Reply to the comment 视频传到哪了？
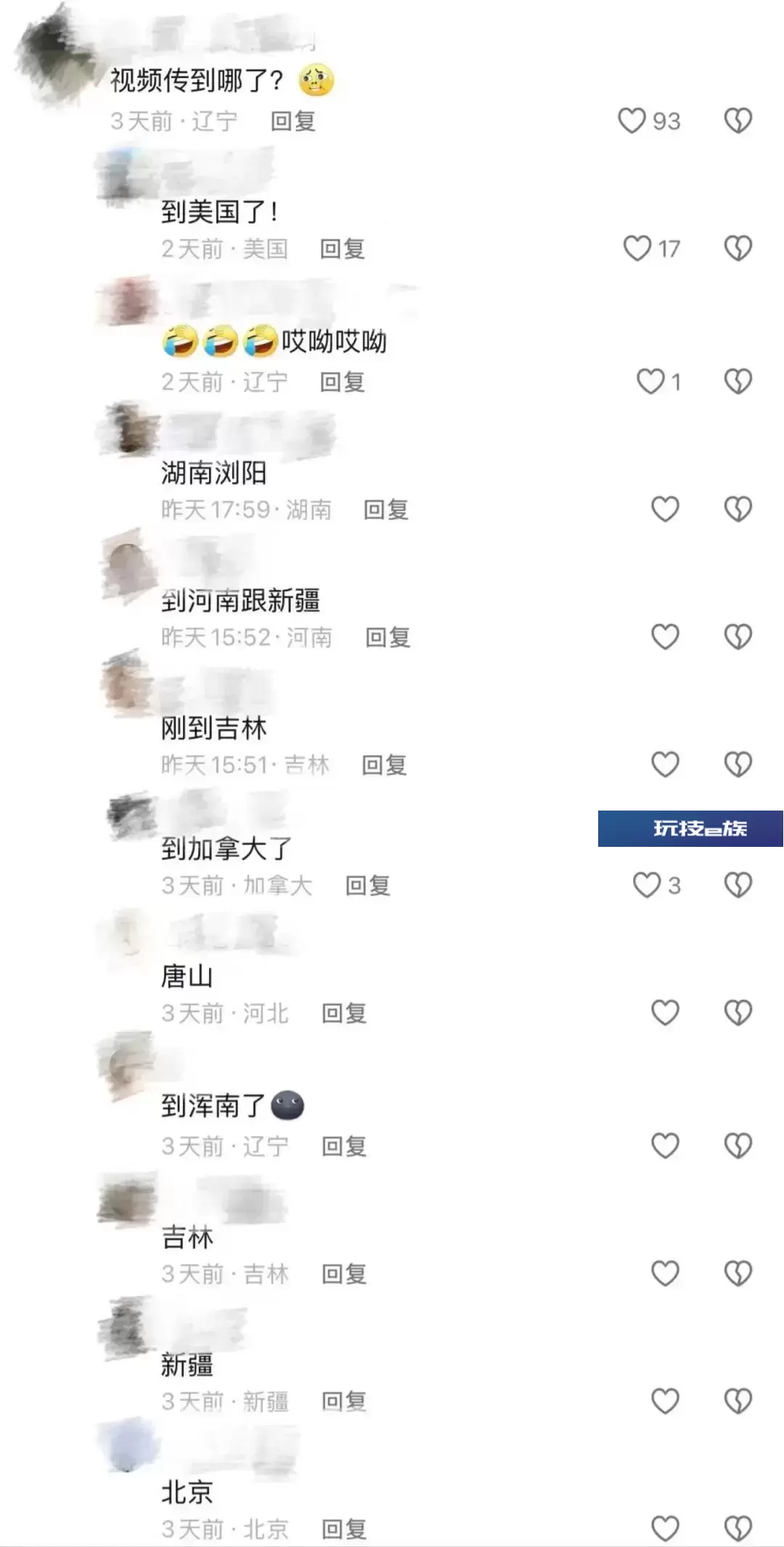784x1547 pixels. 293,121
